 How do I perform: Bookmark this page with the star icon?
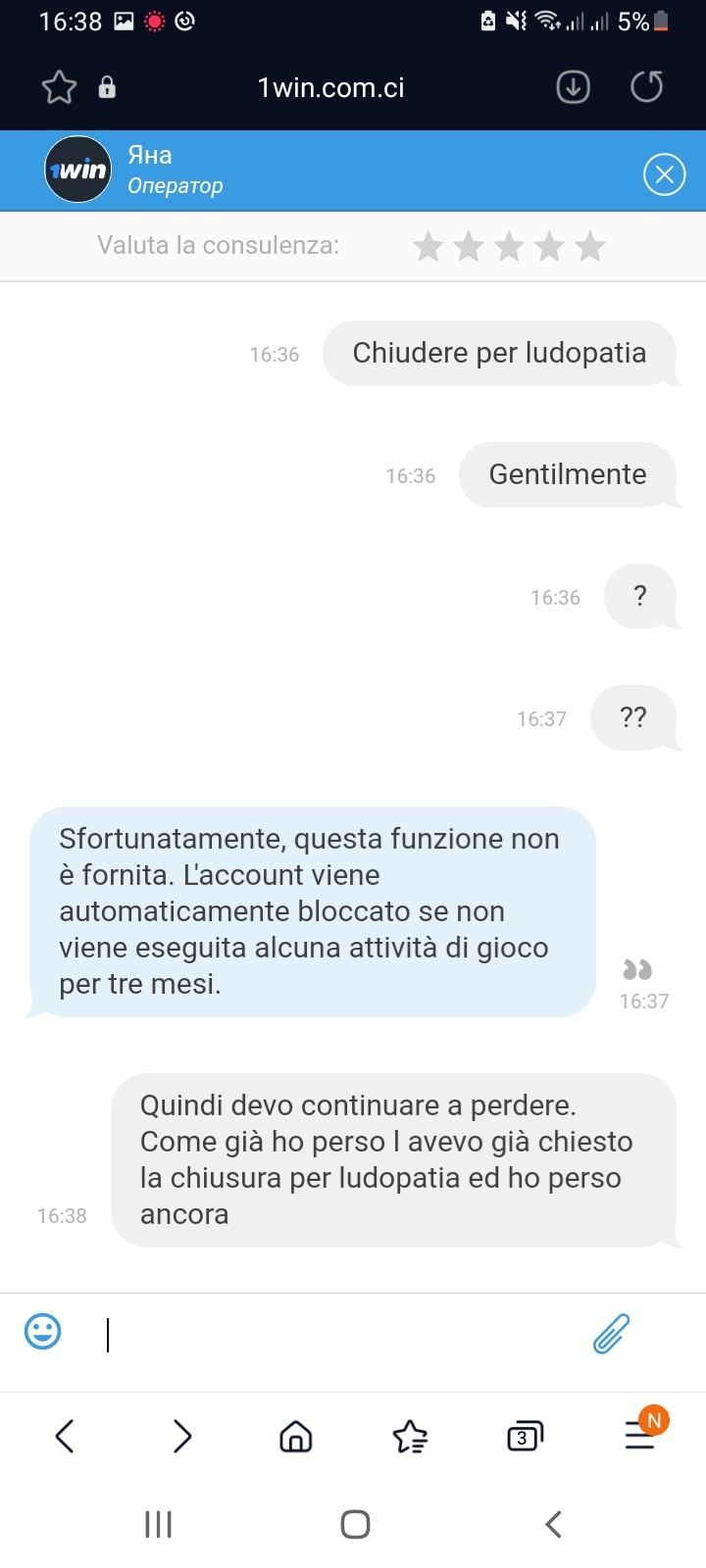[59, 88]
